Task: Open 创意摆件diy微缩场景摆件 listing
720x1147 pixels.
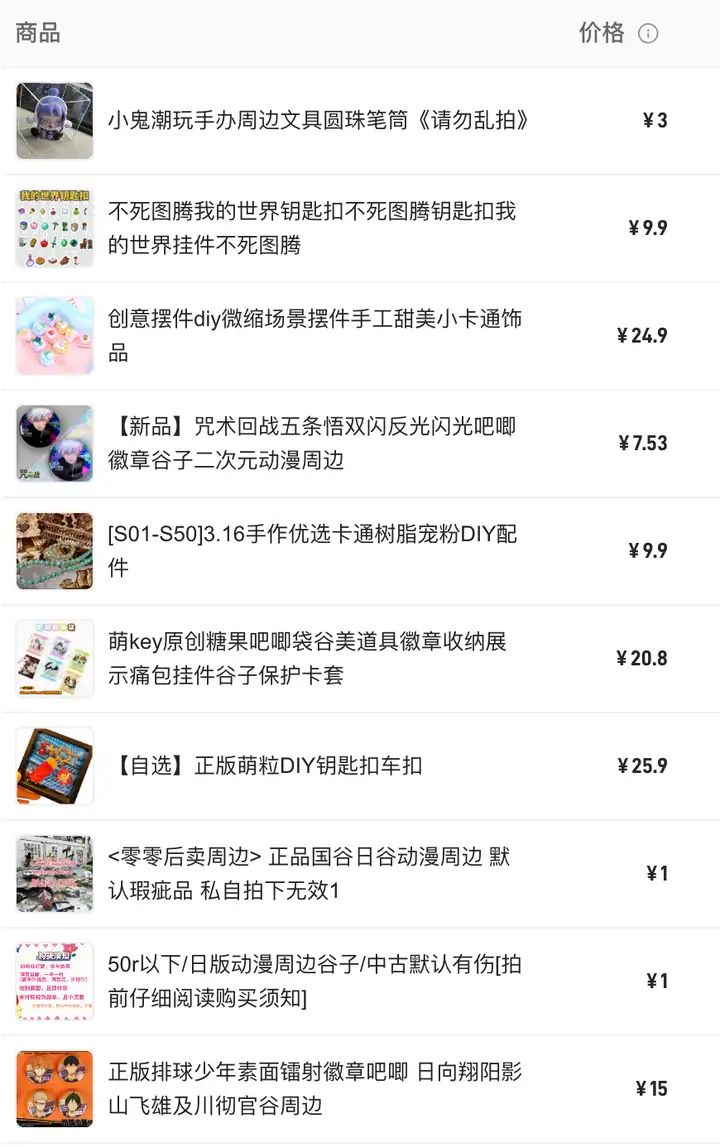Action: tap(314, 336)
